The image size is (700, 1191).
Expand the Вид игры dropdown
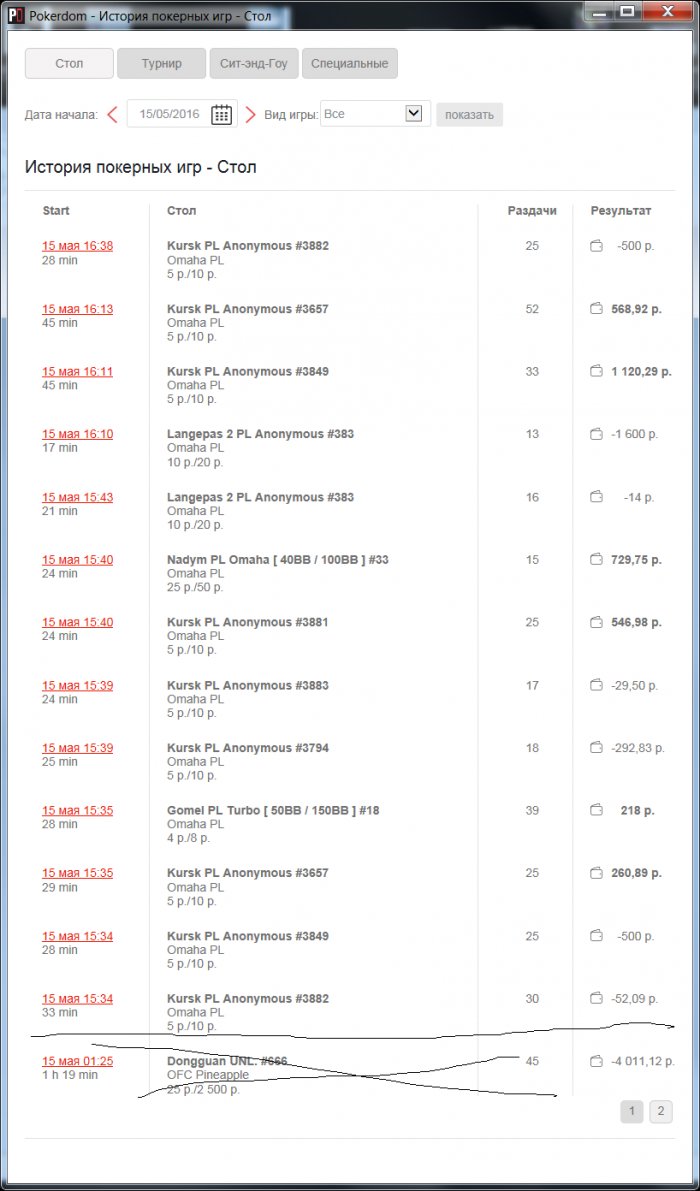click(414, 113)
